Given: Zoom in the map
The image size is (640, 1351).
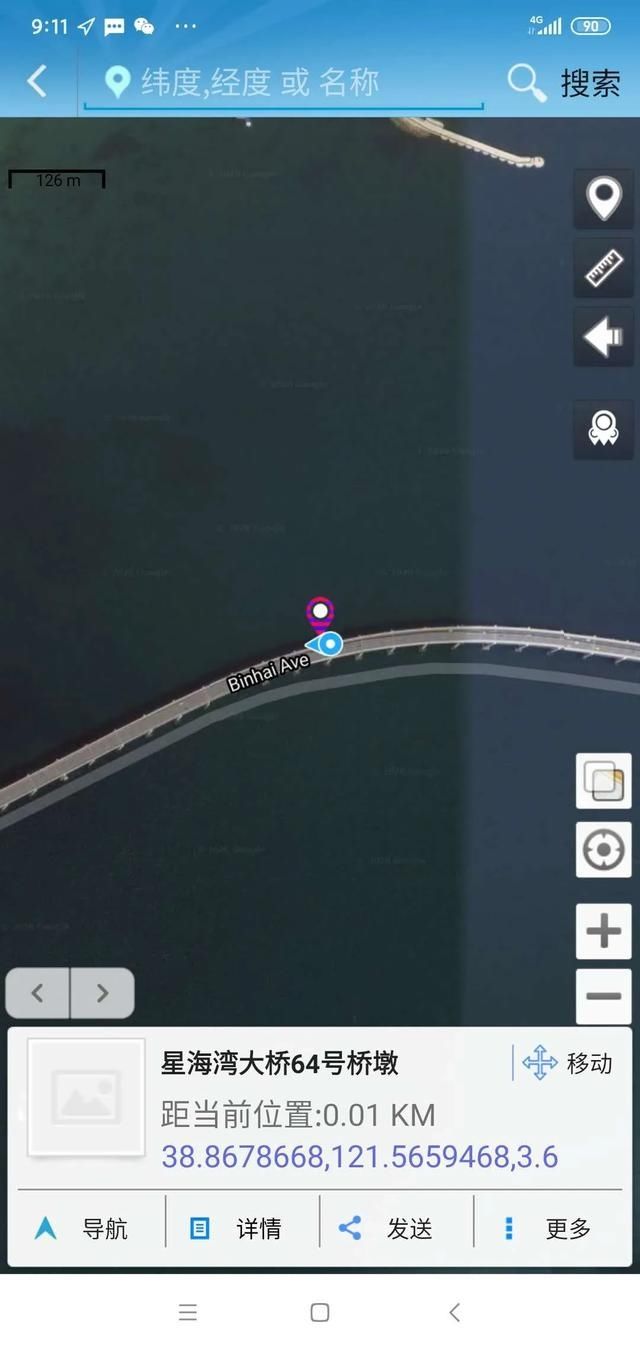Looking at the screenshot, I should coord(603,932).
